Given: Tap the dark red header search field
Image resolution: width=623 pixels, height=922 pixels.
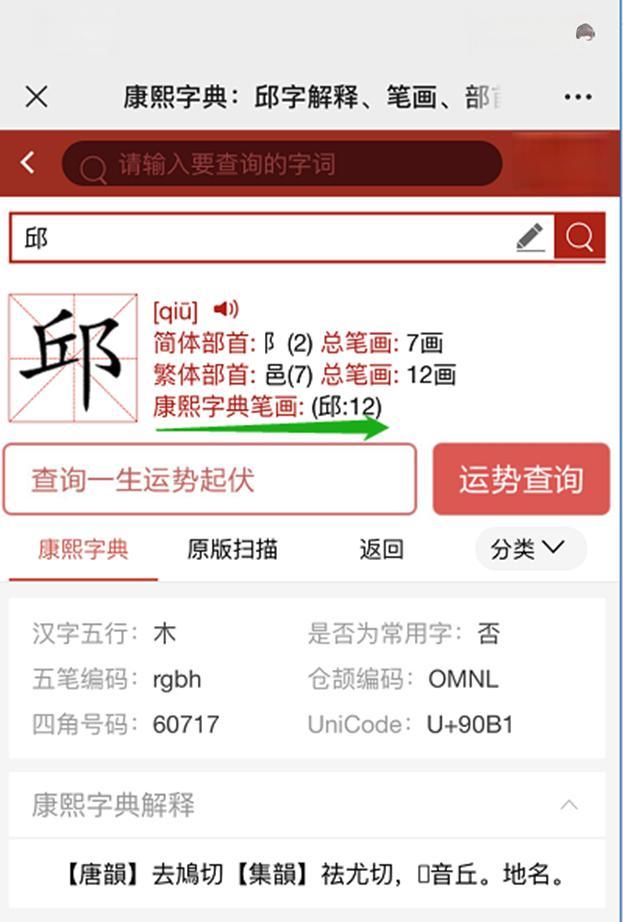Looking at the screenshot, I should tap(282, 164).
